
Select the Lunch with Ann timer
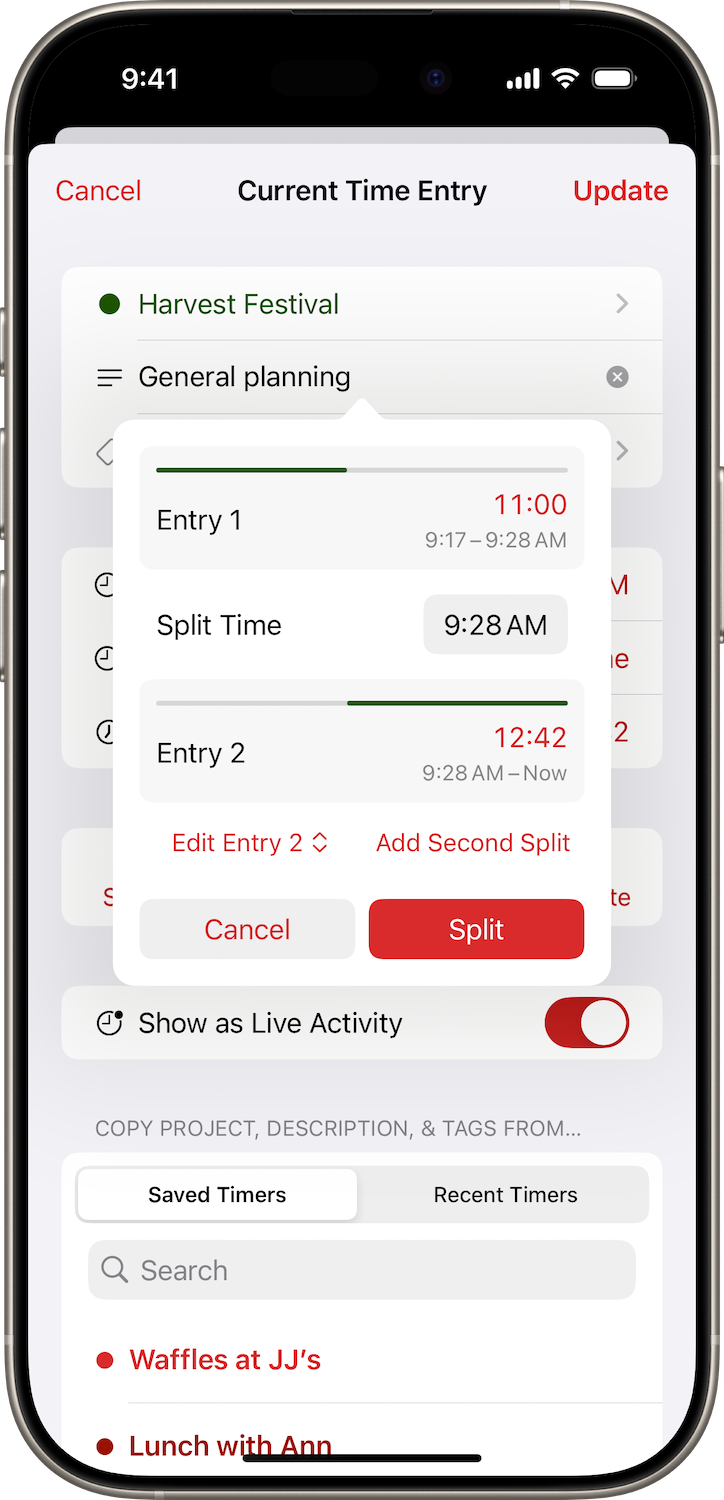[x=230, y=1445]
